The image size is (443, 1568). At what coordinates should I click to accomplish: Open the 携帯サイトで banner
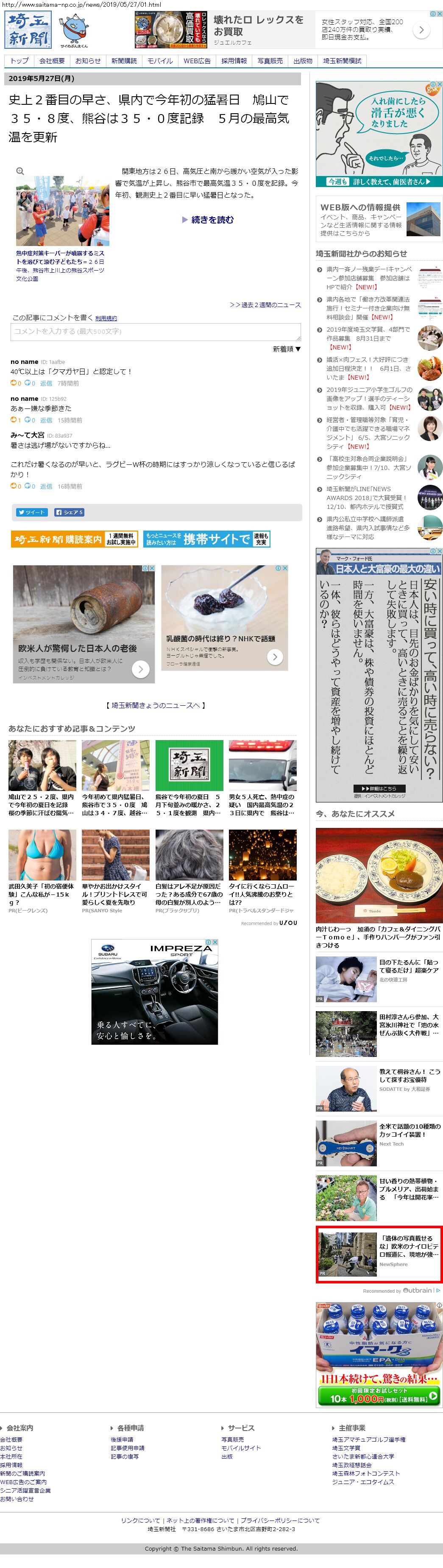click(206, 539)
